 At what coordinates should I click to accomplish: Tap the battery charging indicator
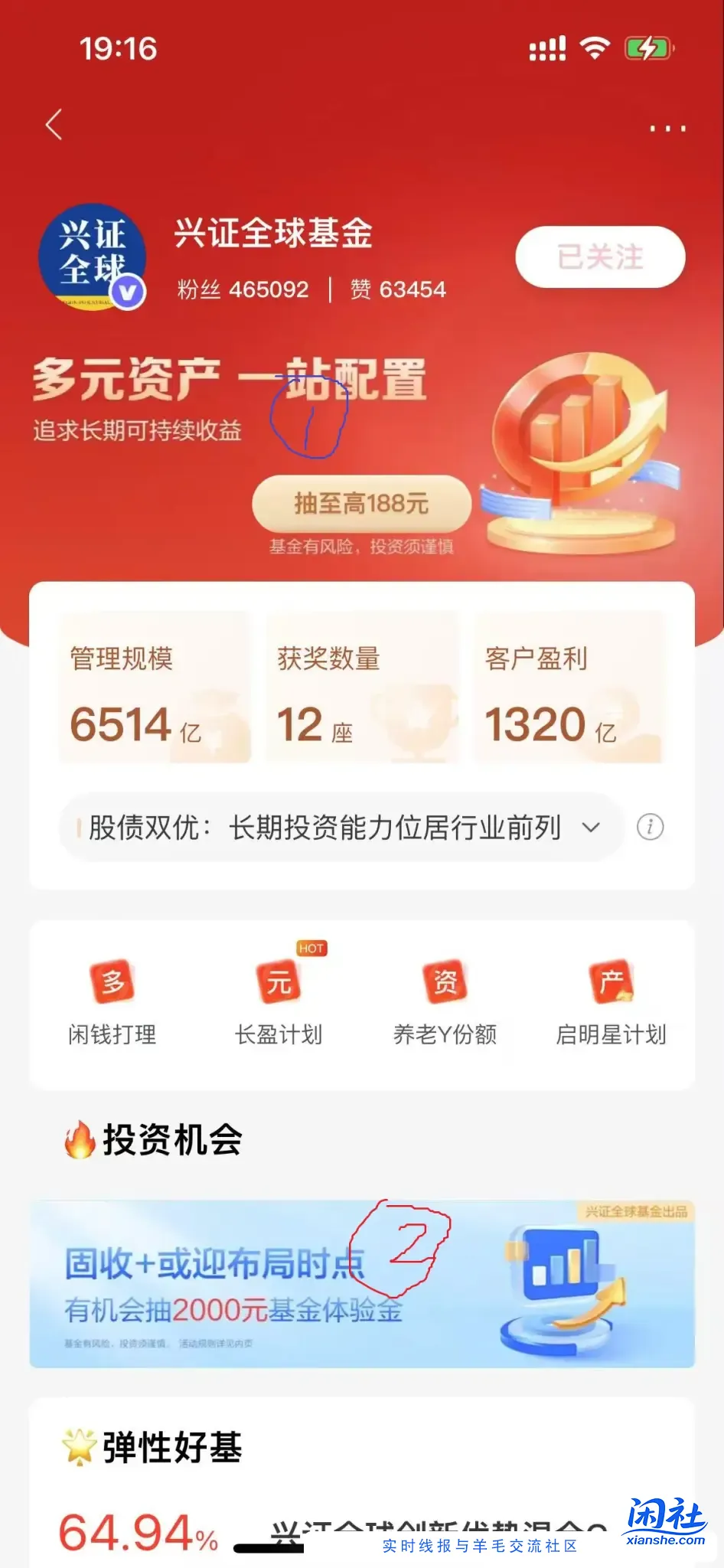(x=647, y=48)
